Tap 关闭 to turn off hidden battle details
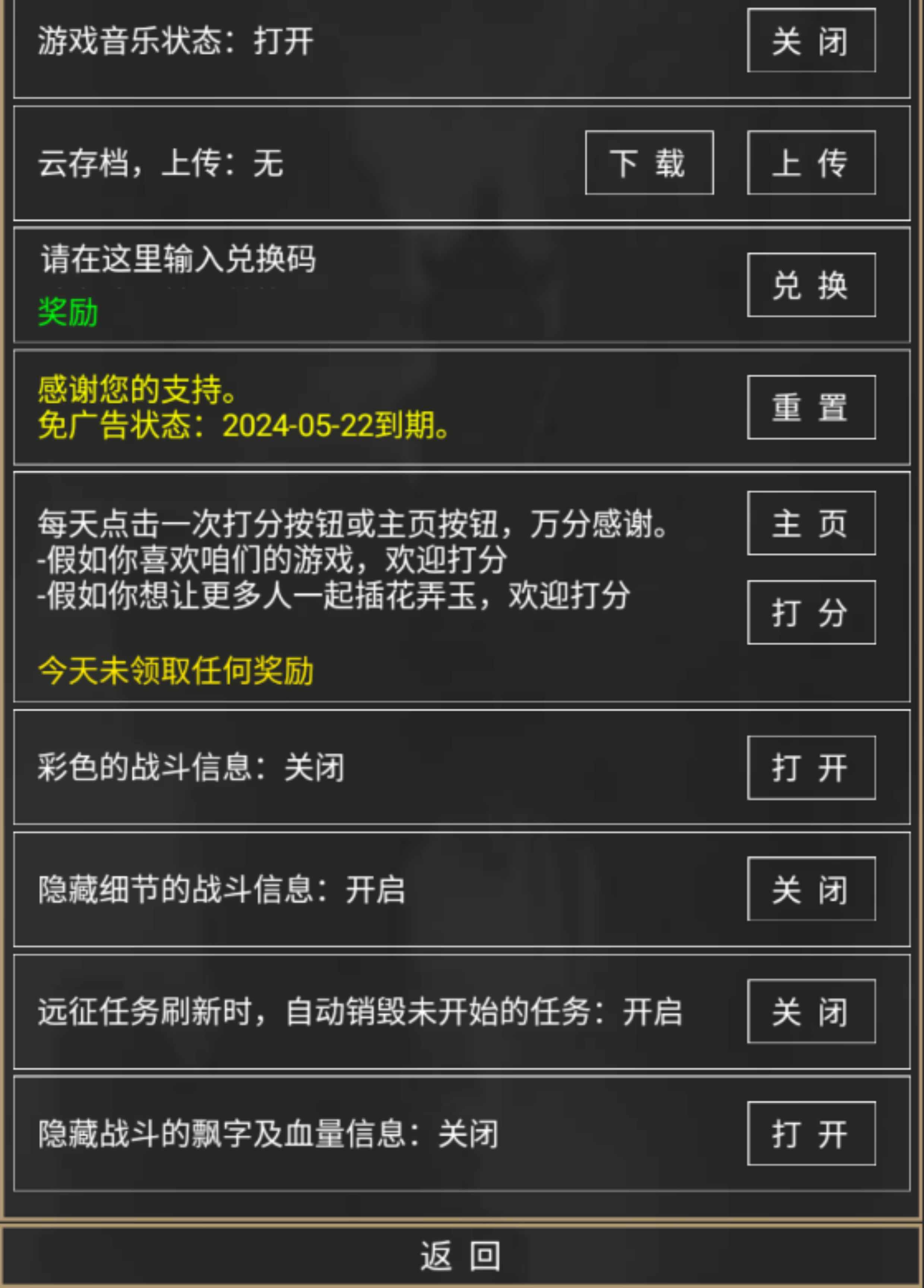The width and height of the screenshot is (924, 1288). pos(811,889)
